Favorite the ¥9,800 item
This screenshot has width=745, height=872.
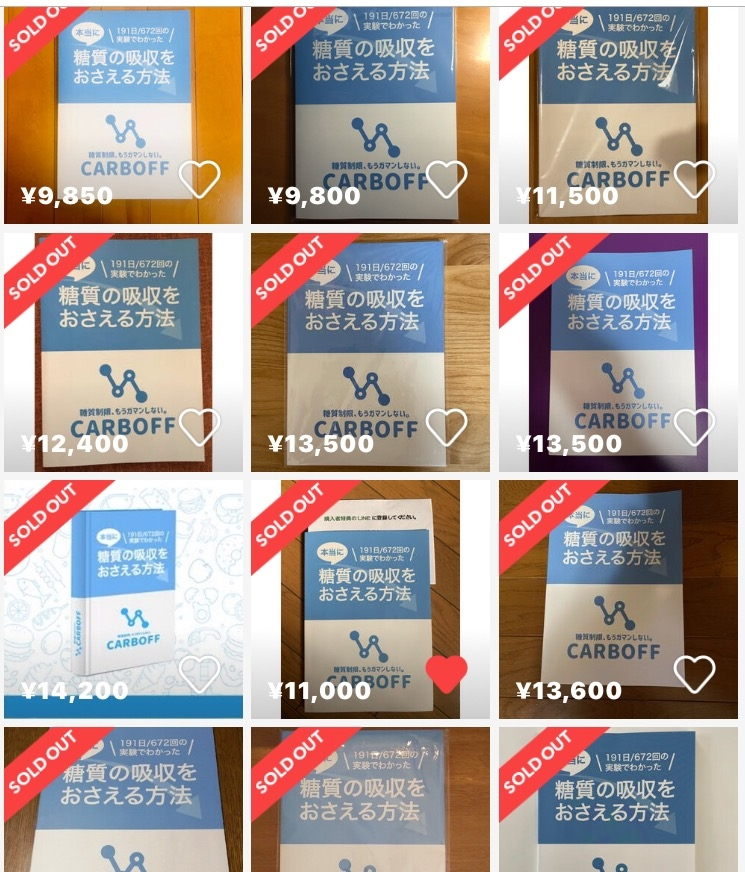point(446,179)
